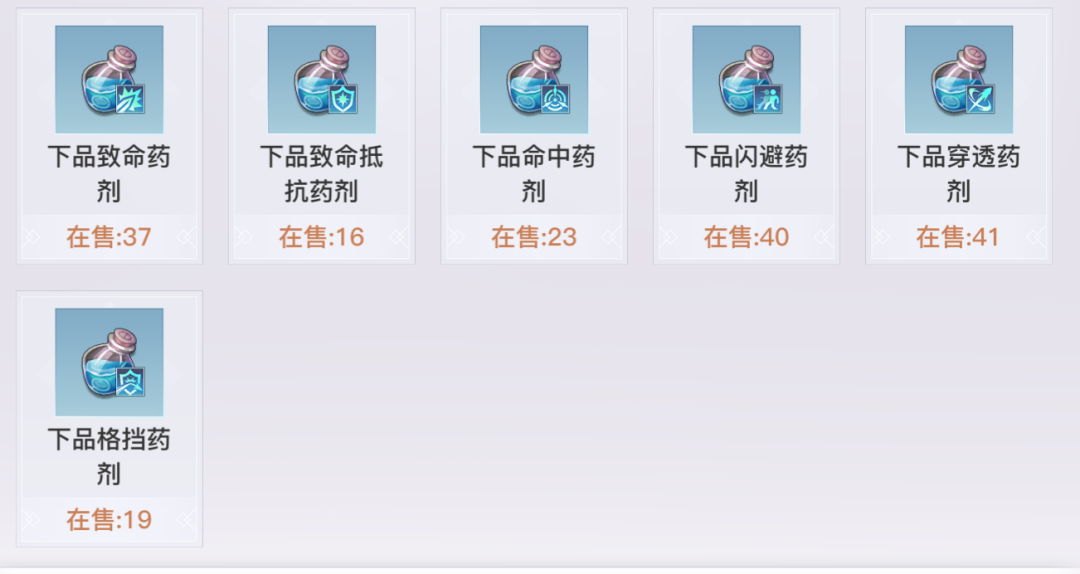View the 下品命中药剂 listing
This screenshot has width=1080, height=574.
(x=533, y=135)
